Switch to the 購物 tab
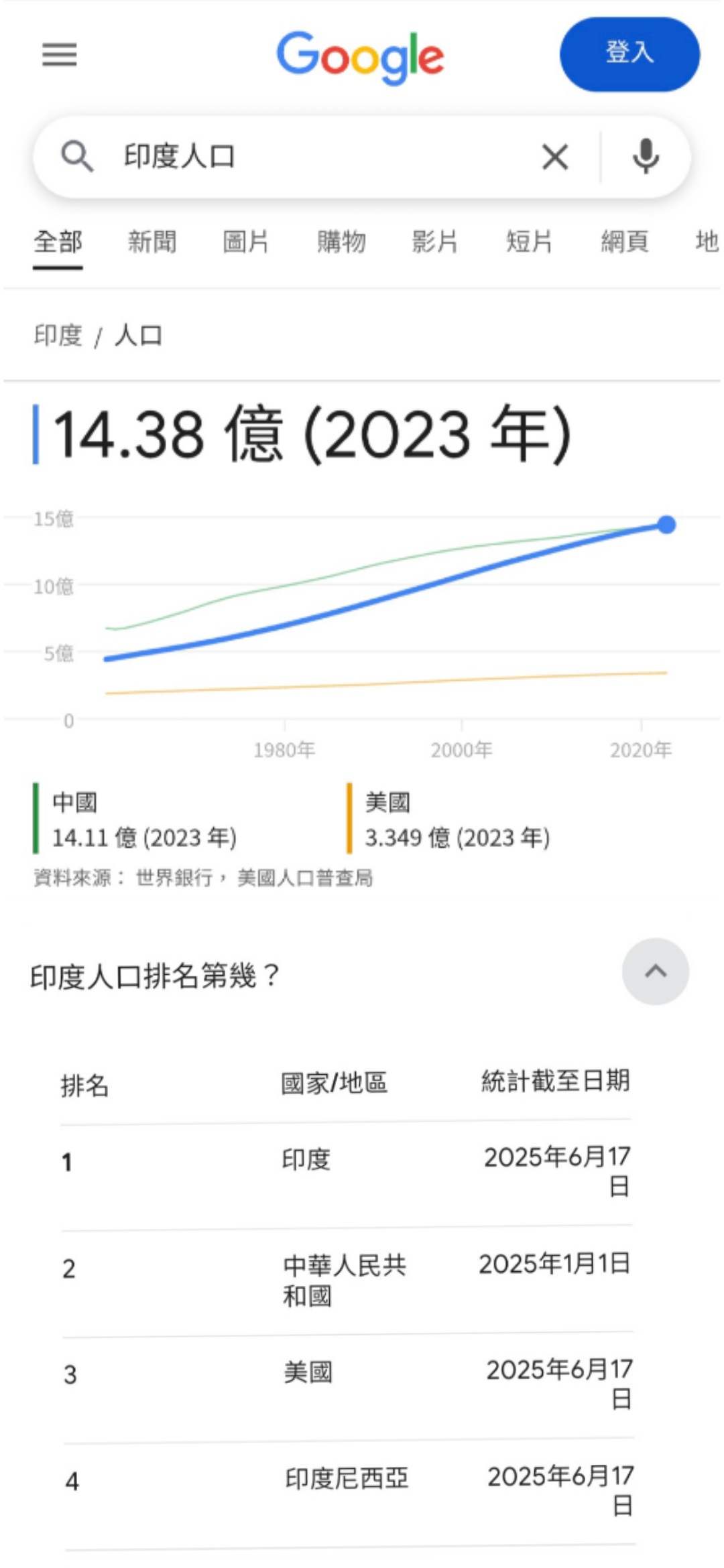Viewport: 724px width, 1568px height. pyautogui.click(x=341, y=241)
